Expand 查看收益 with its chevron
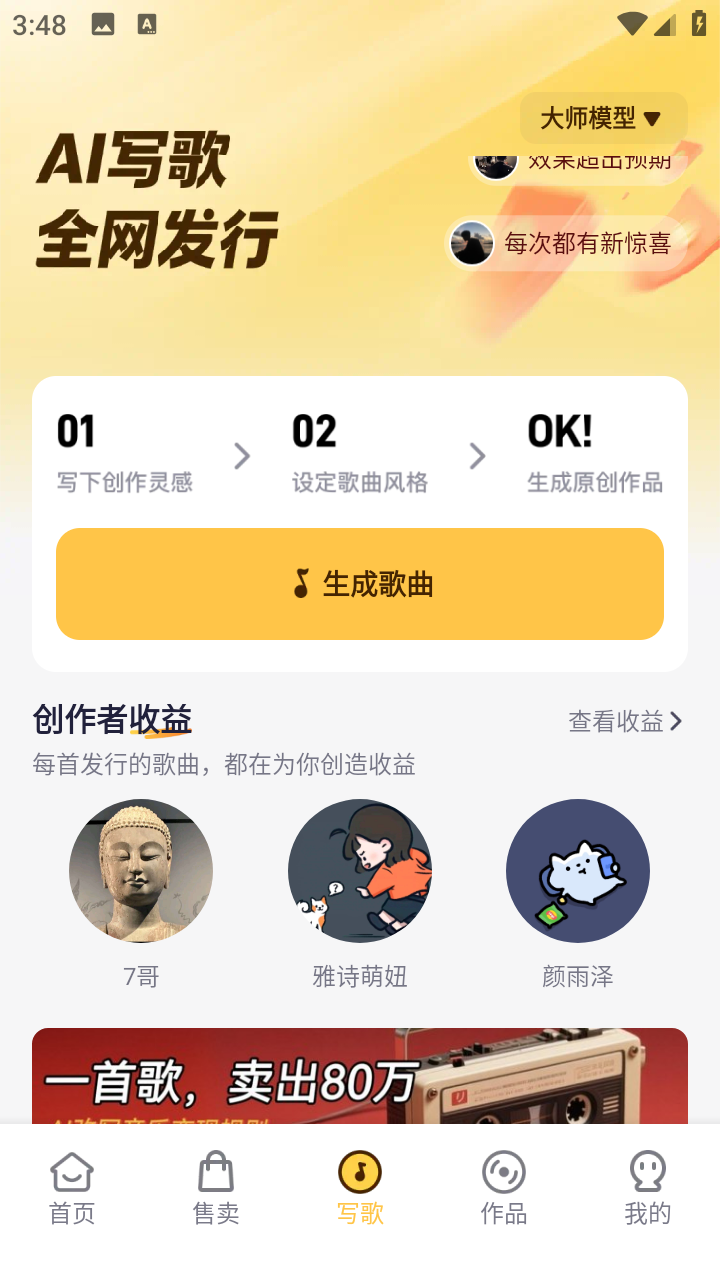 (679, 720)
